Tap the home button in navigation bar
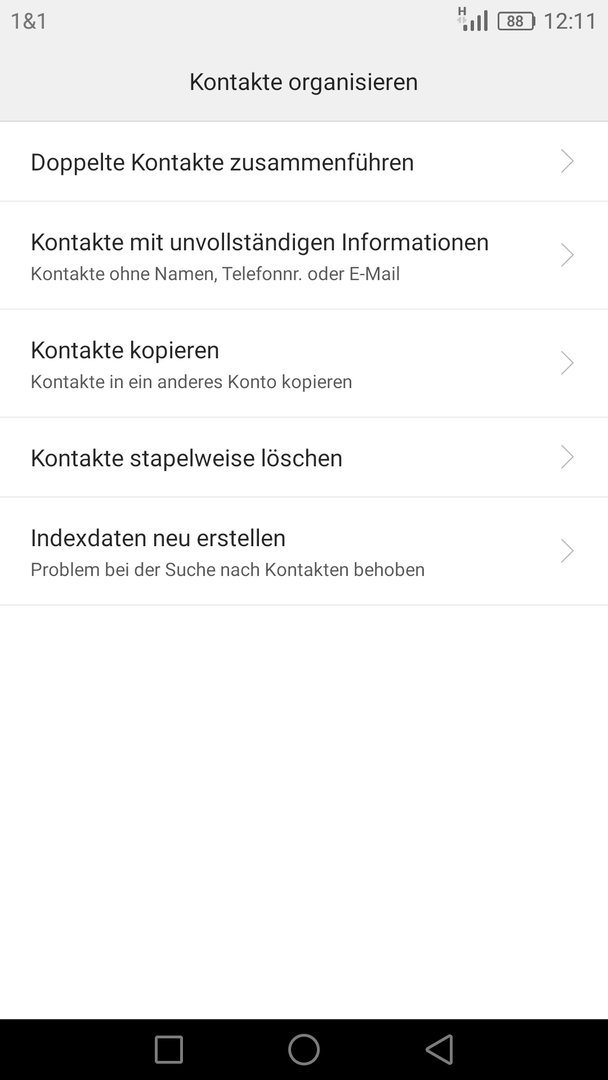Viewport: 608px width, 1080px height. tap(304, 1050)
